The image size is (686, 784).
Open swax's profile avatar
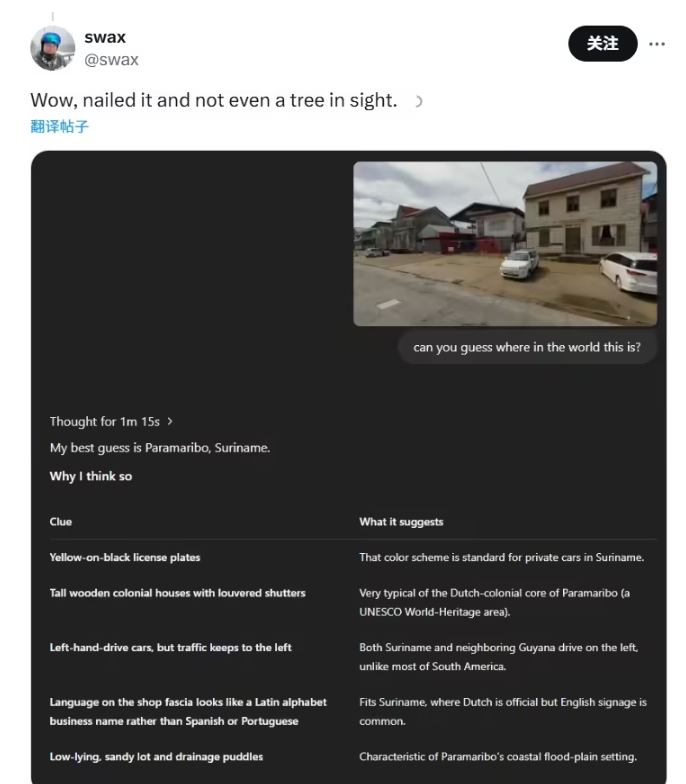click(53, 48)
